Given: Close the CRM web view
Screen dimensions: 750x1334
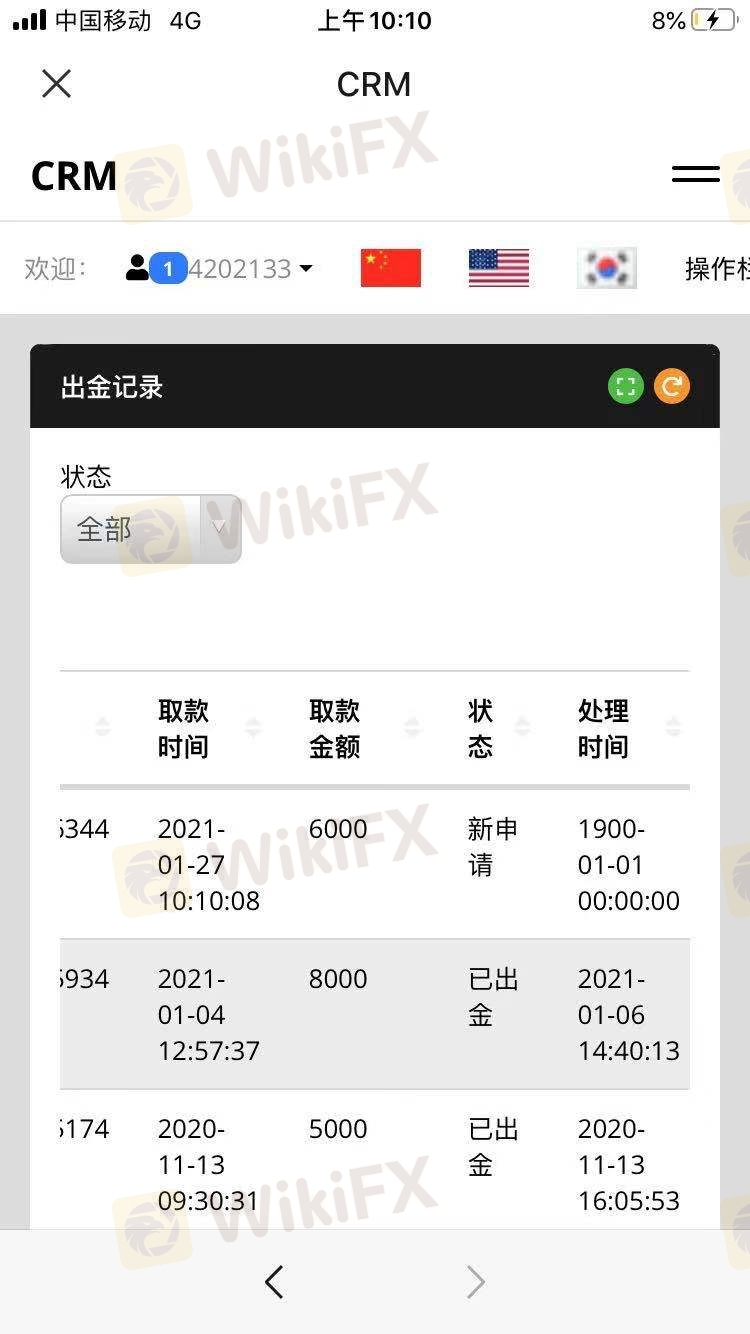Looking at the screenshot, I should [57, 84].
